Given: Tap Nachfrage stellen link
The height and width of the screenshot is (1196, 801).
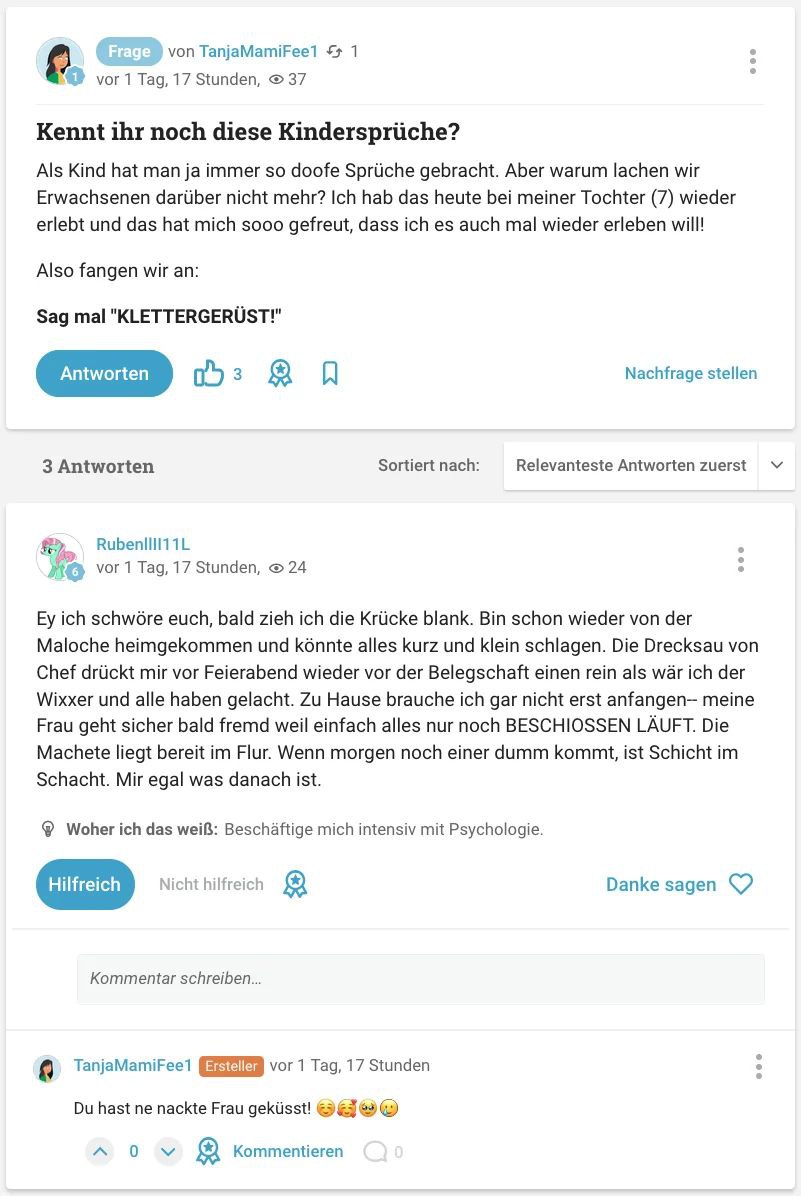Looking at the screenshot, I should tap(690, 373).
